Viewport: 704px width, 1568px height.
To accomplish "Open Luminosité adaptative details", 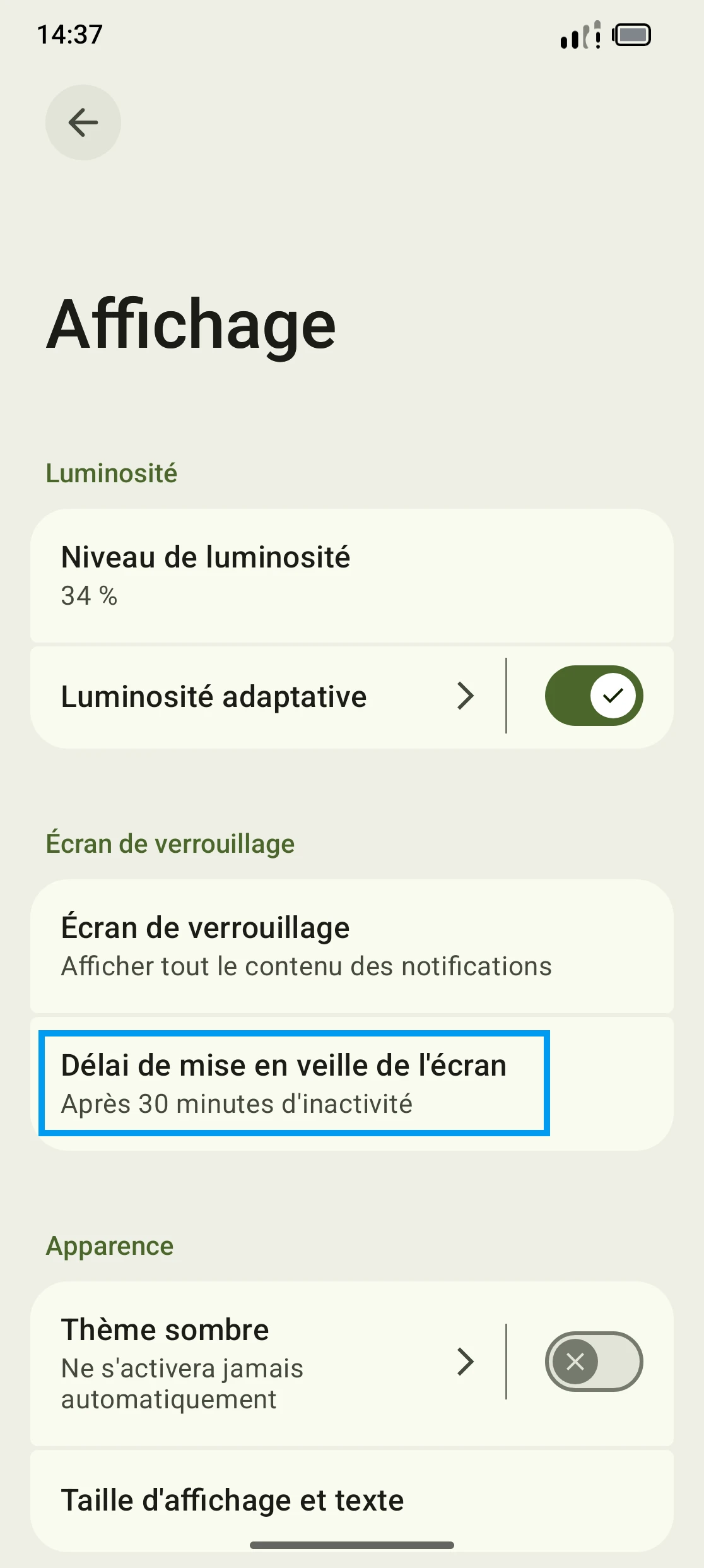I will 265,697.
